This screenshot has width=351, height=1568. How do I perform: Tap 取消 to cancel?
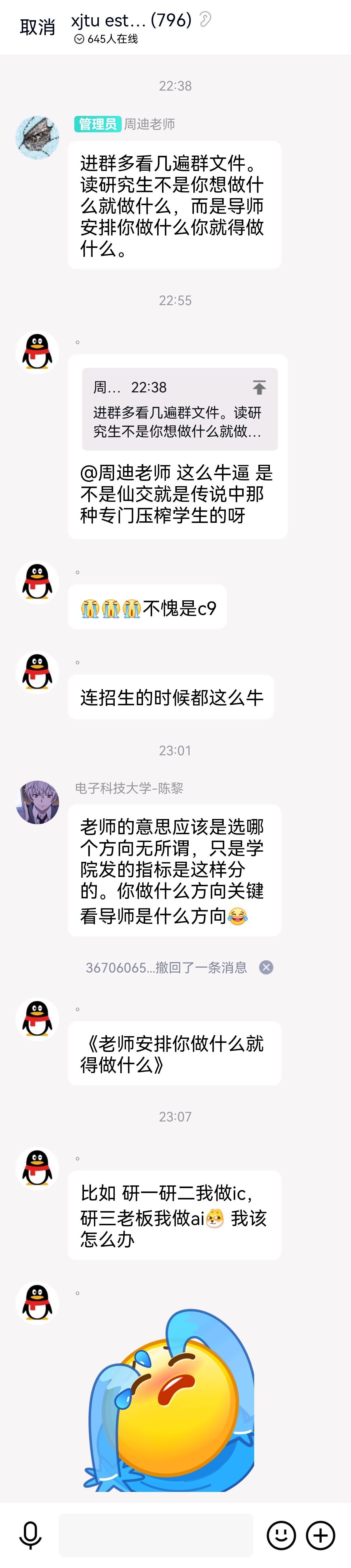point(37,28)
